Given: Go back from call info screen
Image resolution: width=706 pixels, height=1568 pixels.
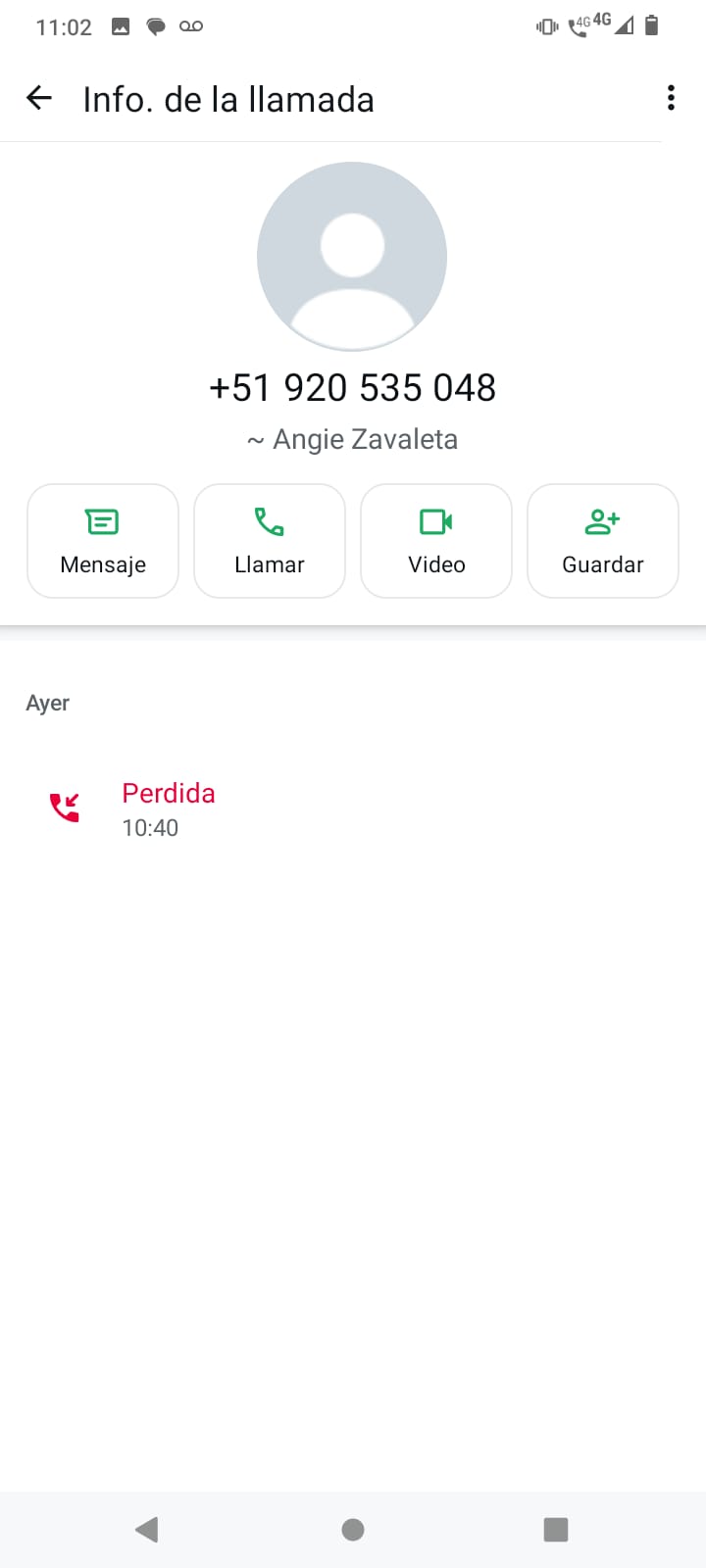Looking at the screenshot, I should pos(39,98).
